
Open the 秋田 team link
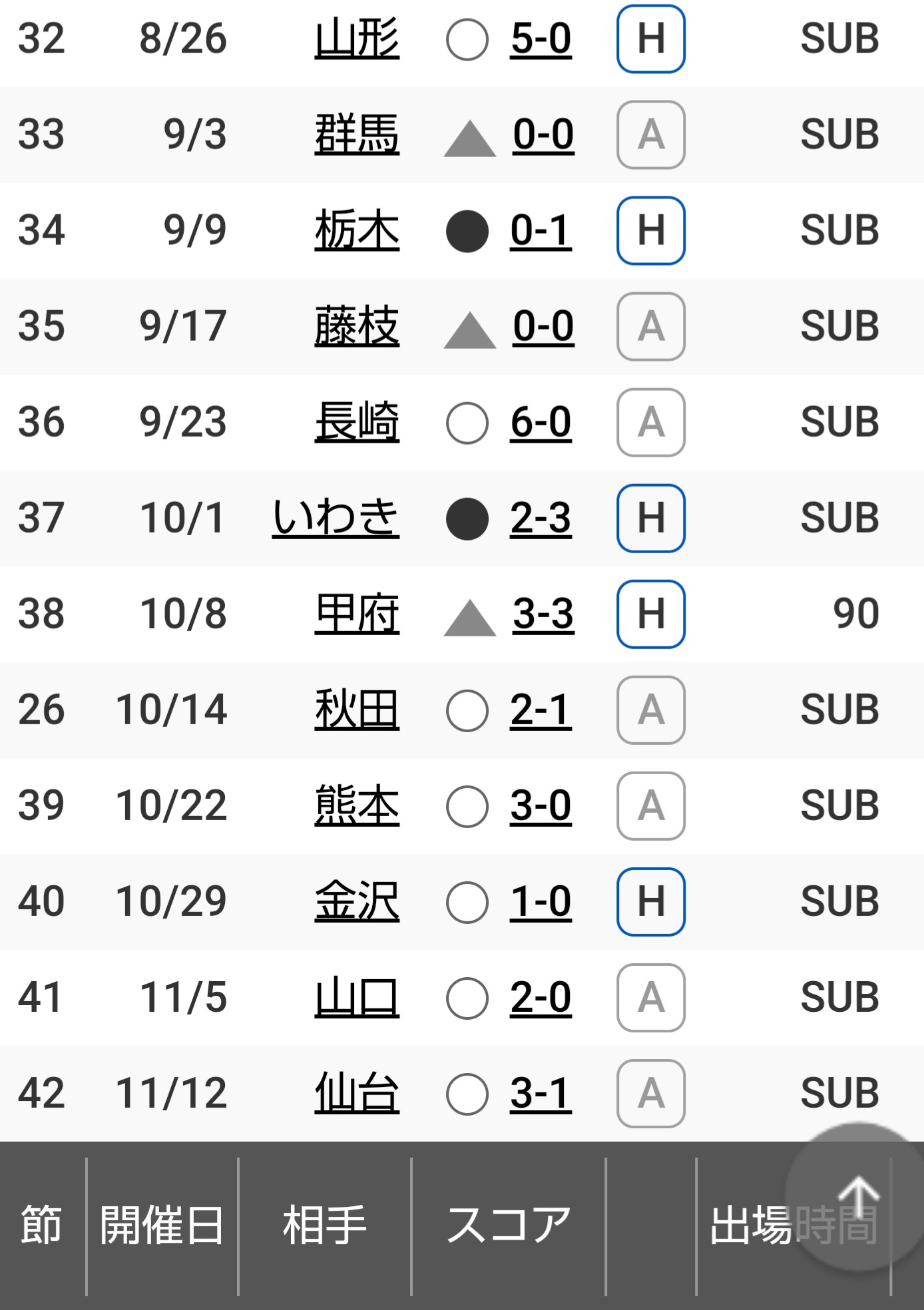point(357,710)
